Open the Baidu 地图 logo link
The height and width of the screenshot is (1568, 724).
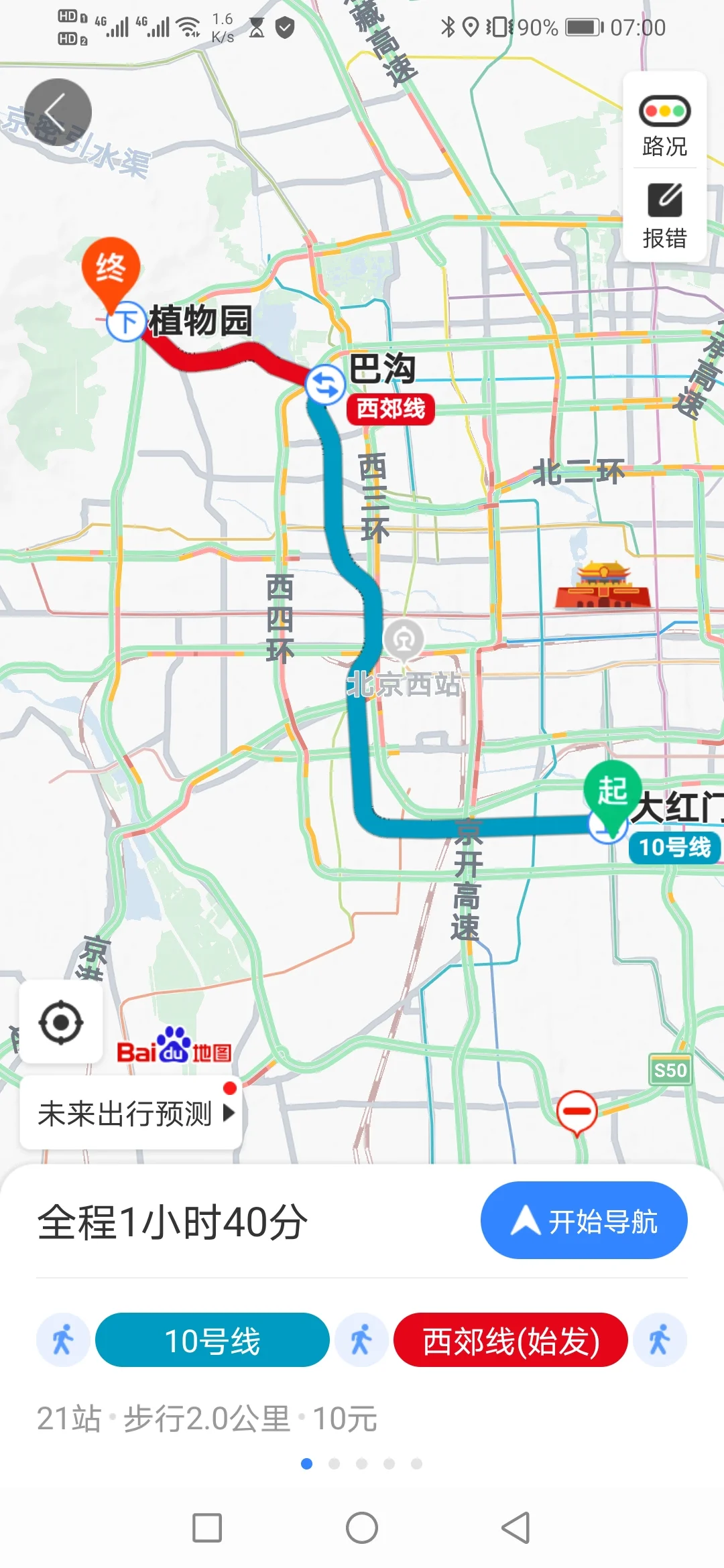pos(176,1049)
